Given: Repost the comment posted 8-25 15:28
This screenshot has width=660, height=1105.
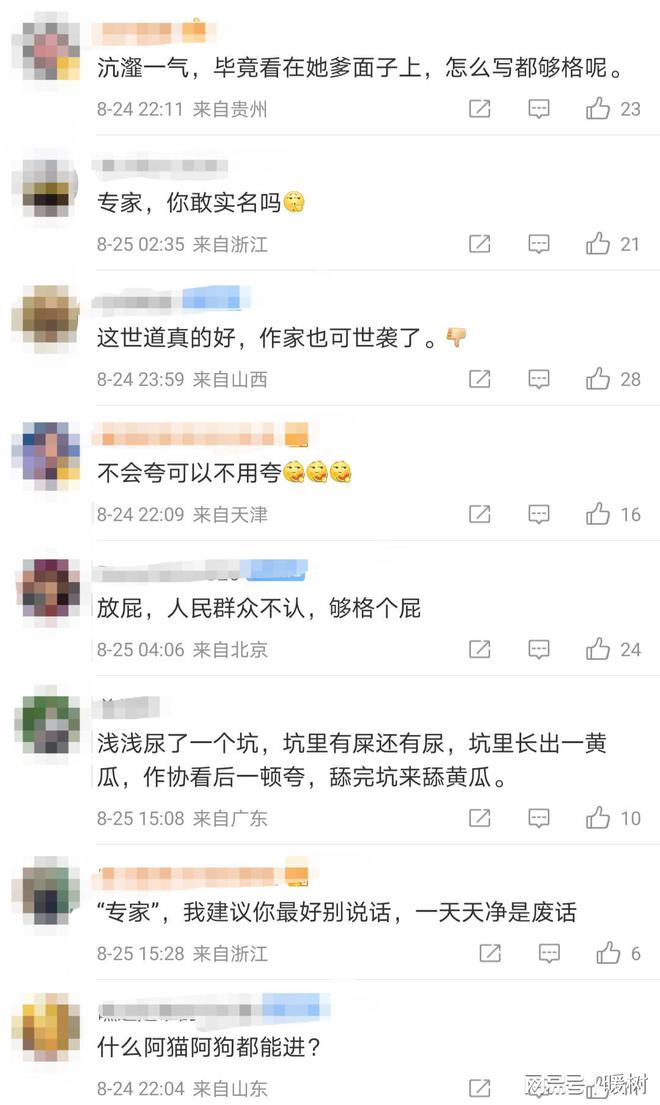Looking at the screenshot, I should 490,953.
